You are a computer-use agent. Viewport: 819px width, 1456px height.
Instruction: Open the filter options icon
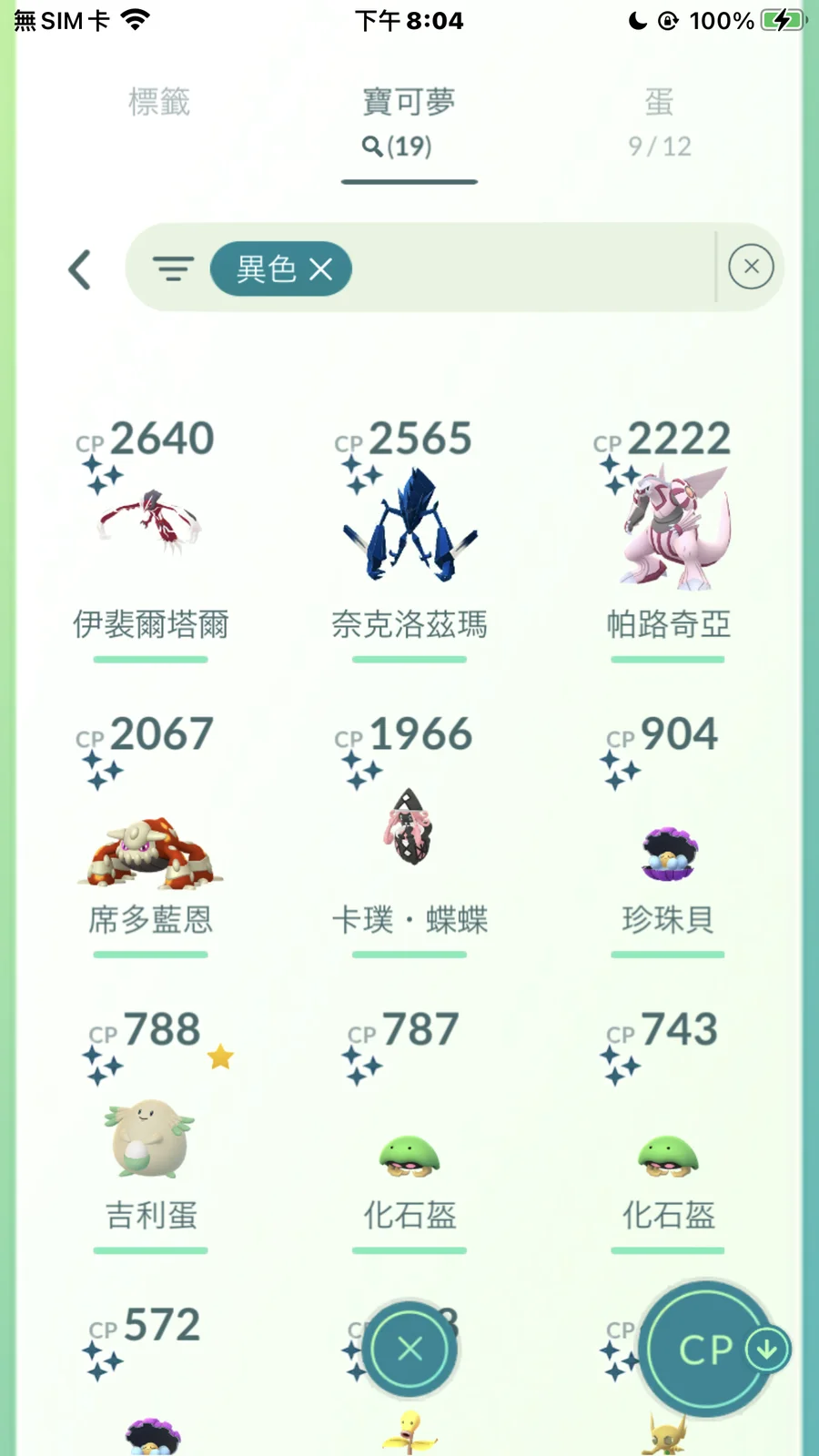[x=173, y=268]
